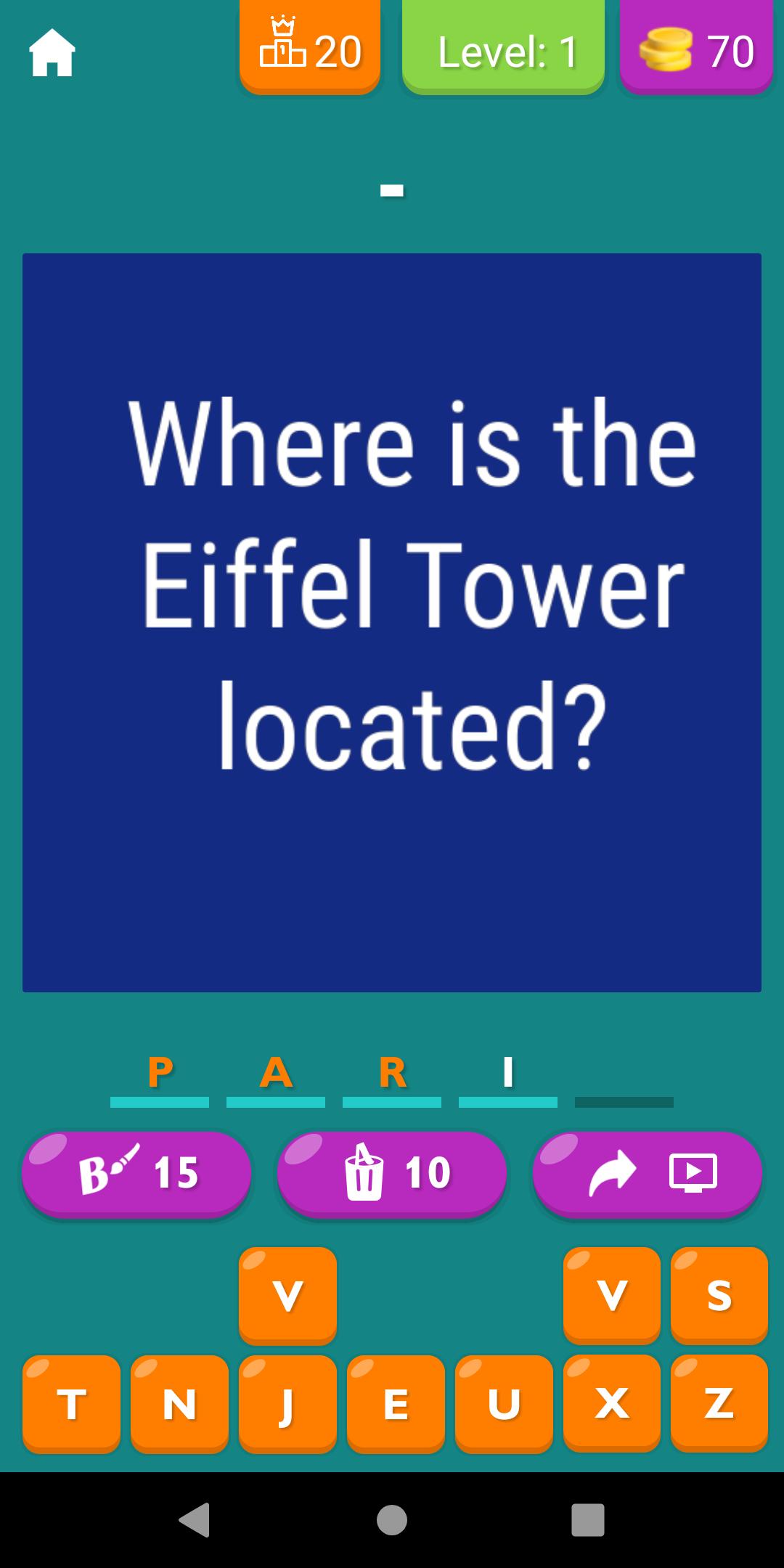
Task: Pick the letter U tile
Action: [x=504, y=1404]
